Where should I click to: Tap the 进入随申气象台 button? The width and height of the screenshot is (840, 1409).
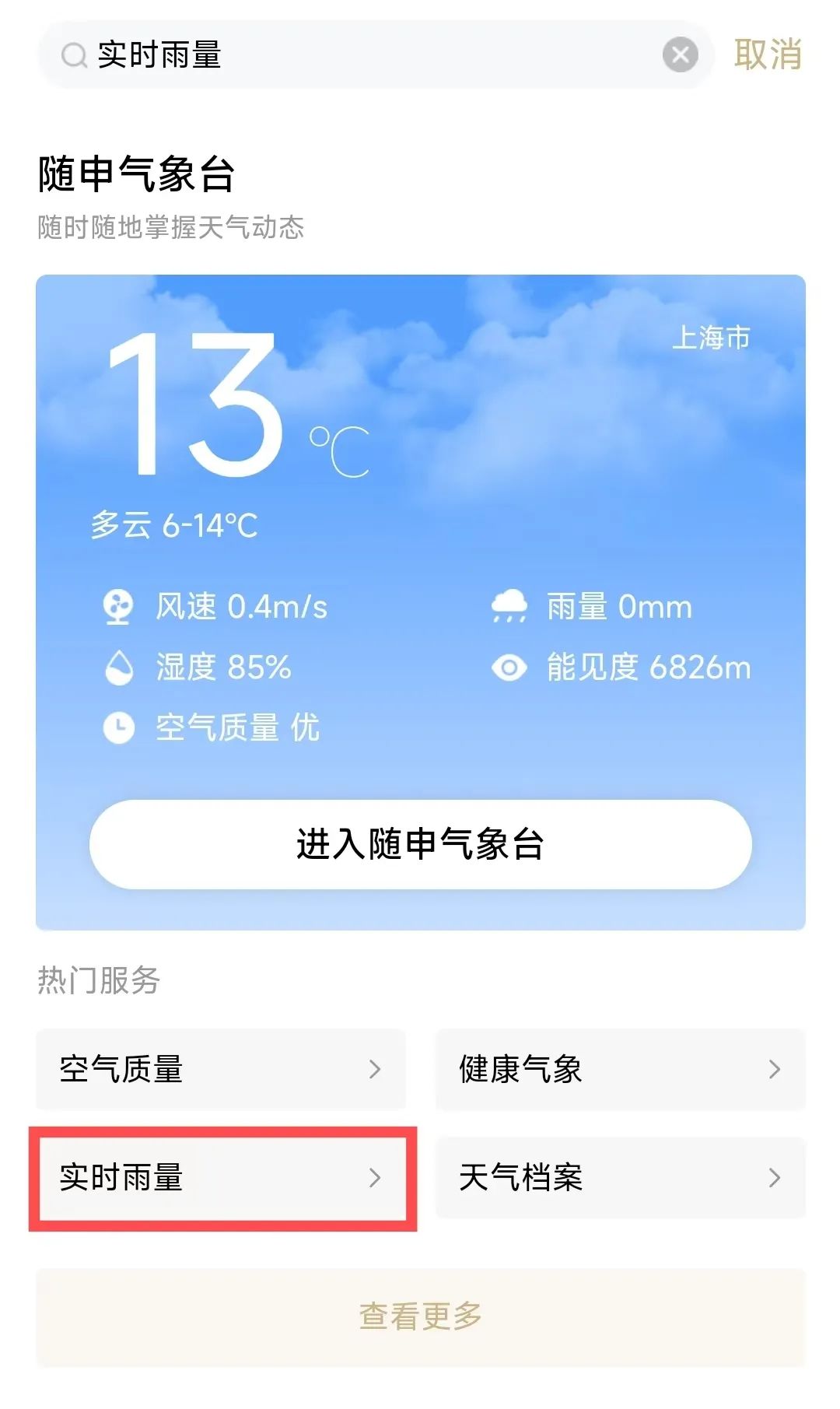click(420, 844)
